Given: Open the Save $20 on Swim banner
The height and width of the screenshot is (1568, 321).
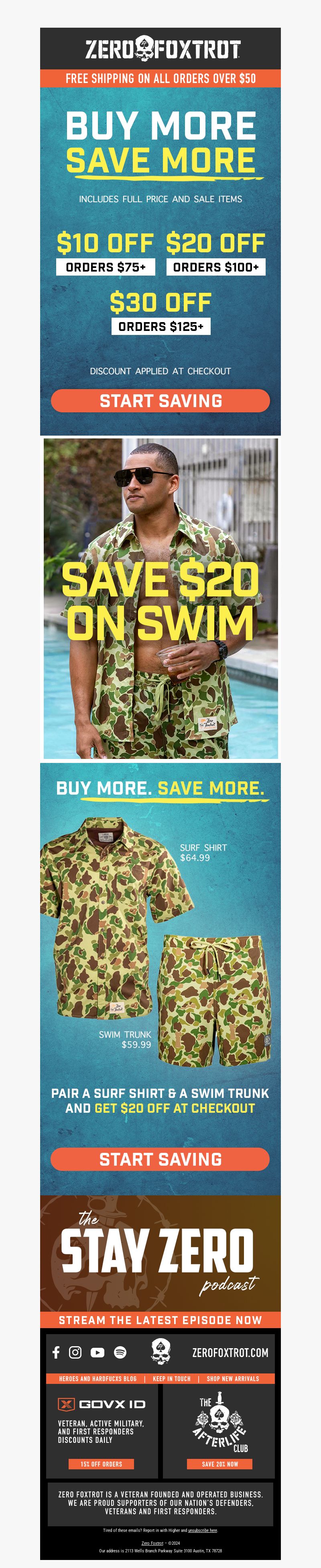Looking at the screenshot, I should coord(160,599).
